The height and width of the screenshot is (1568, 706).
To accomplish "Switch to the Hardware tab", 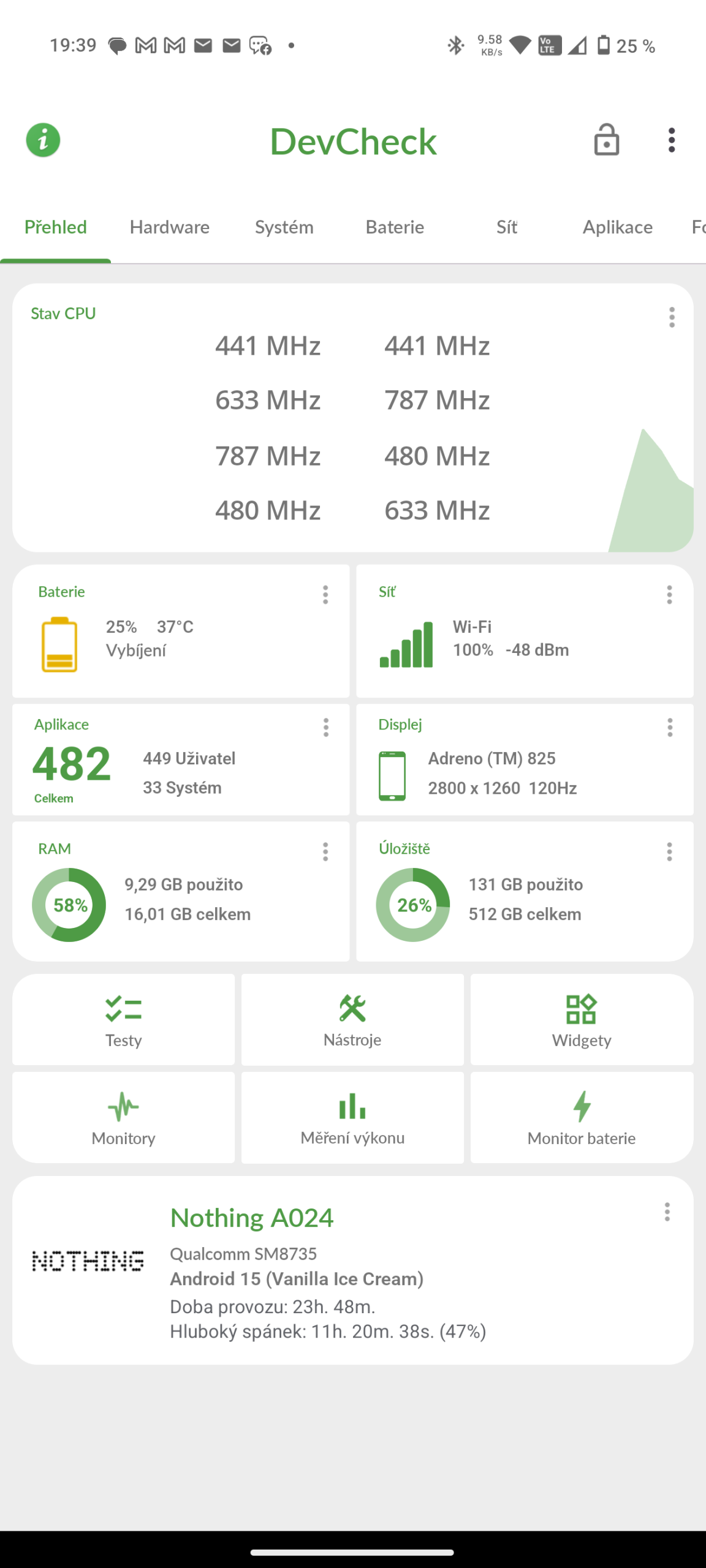I will tap(169, 227).
